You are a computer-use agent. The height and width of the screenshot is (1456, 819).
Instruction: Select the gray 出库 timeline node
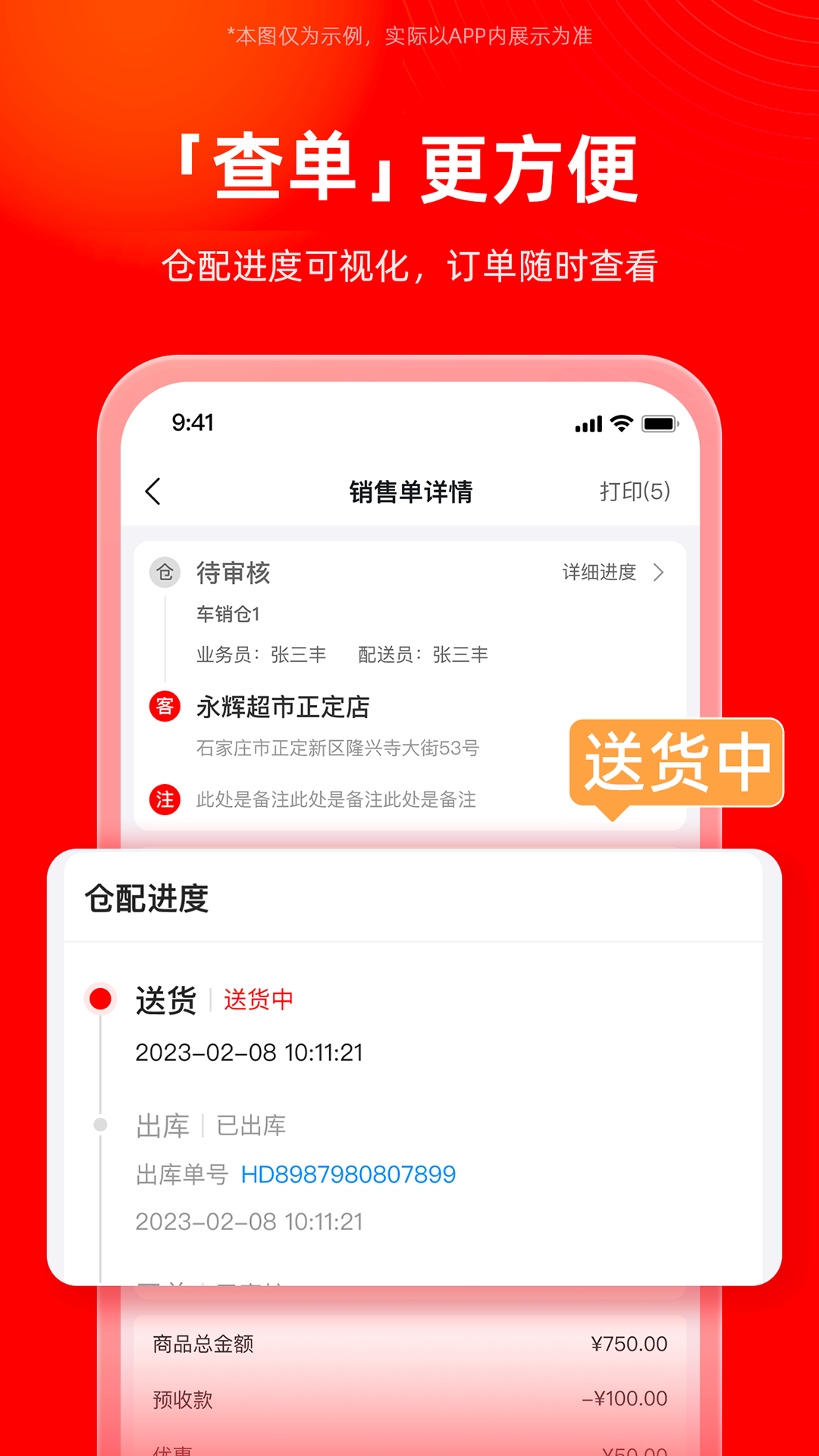point(101,1125)
